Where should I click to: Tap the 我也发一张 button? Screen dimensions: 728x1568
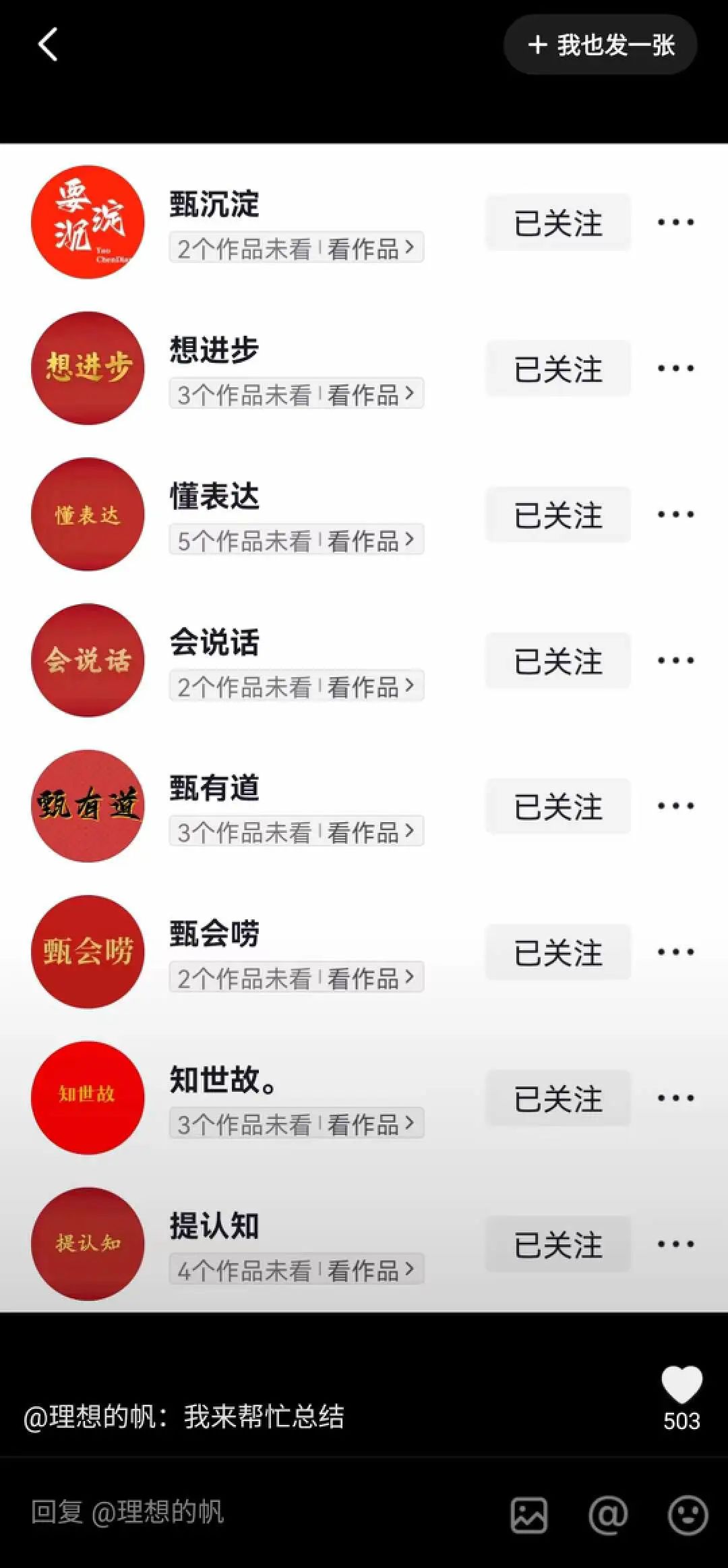600,45
